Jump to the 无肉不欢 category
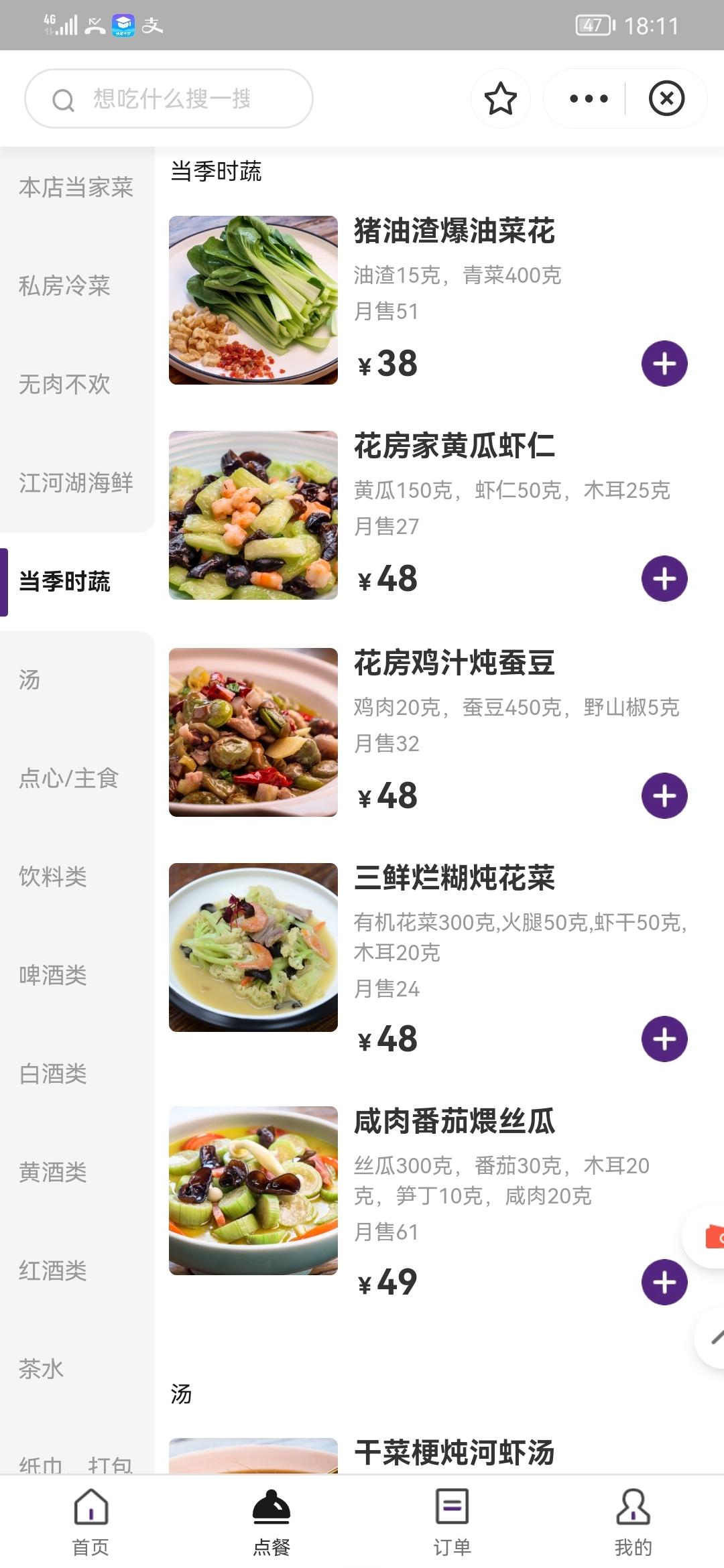 (64, 385)
